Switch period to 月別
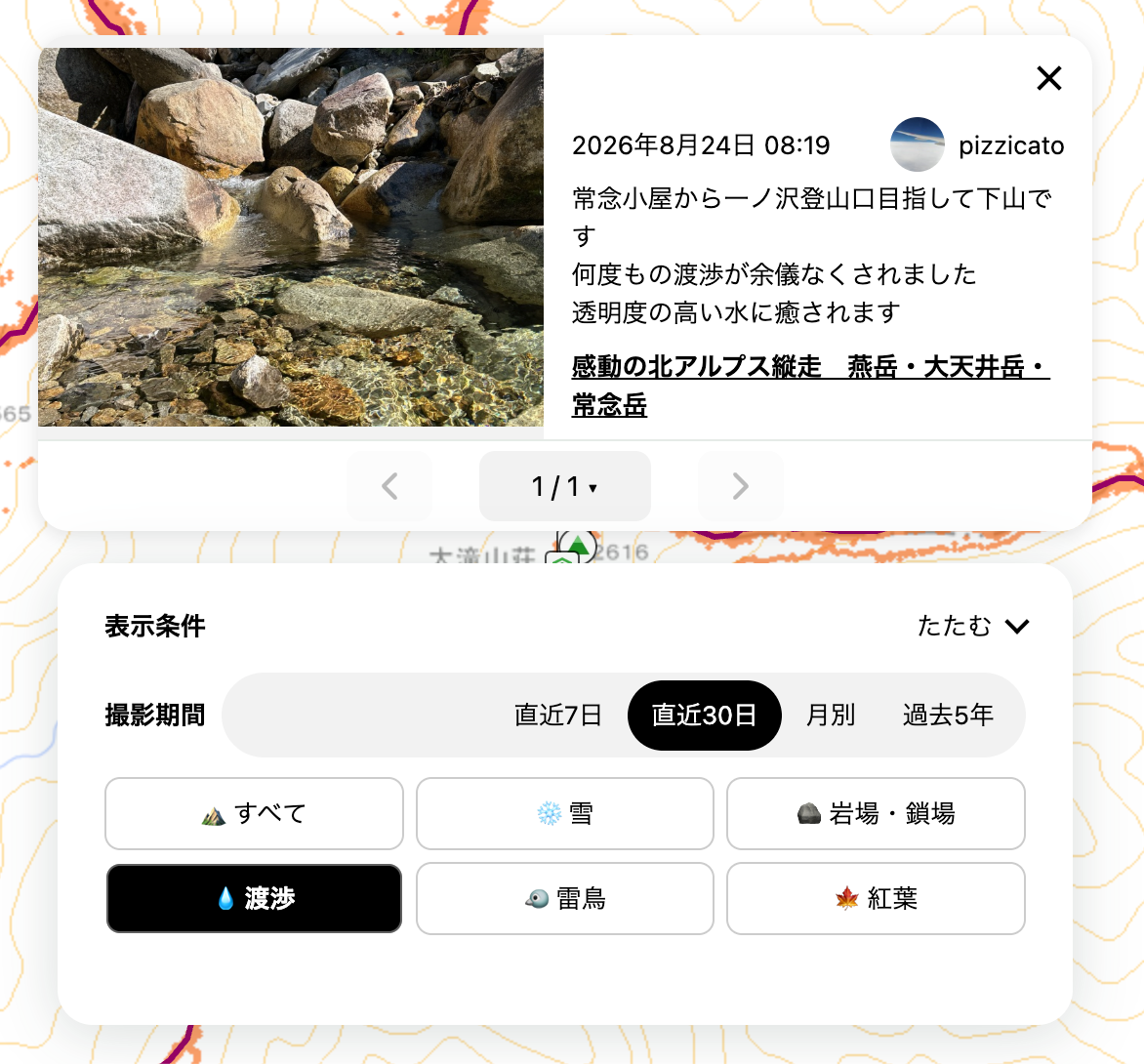Screen dimensions: 1144x1064 (x=831, y=716)
